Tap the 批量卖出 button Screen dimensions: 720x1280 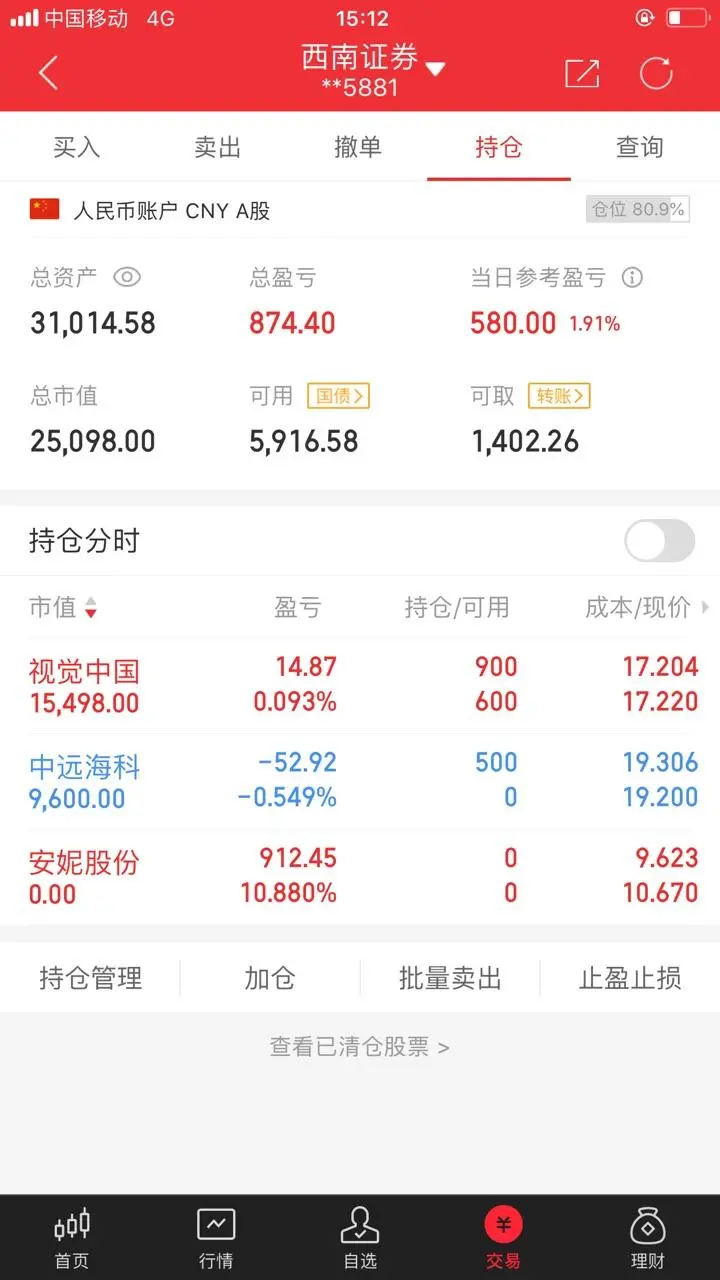tap(450, 978)
